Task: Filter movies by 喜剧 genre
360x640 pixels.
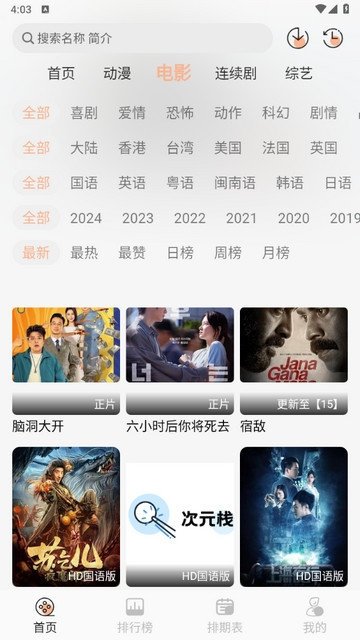Action: (x=84, y=113)
